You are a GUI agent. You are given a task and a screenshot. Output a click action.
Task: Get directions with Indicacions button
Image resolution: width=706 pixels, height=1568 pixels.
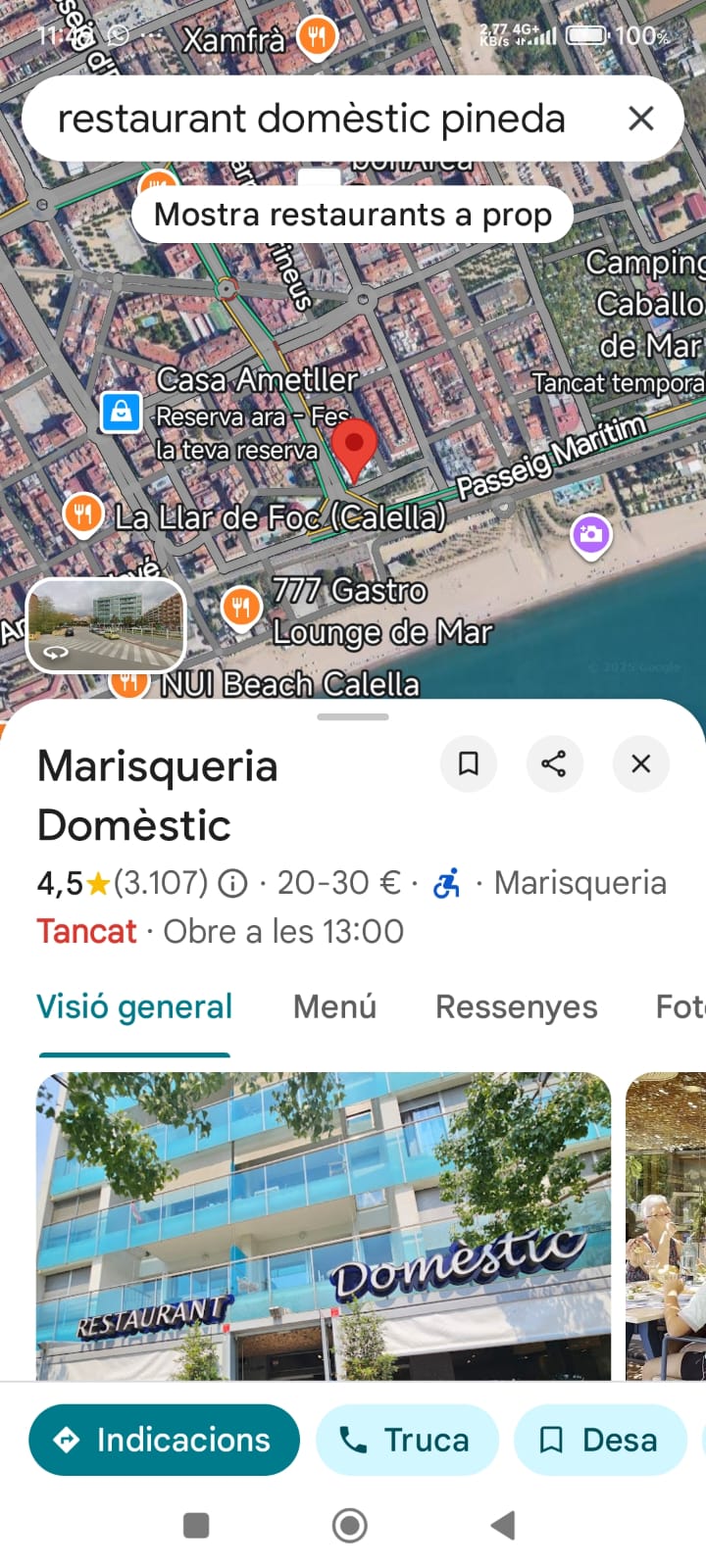point(164,1440)
